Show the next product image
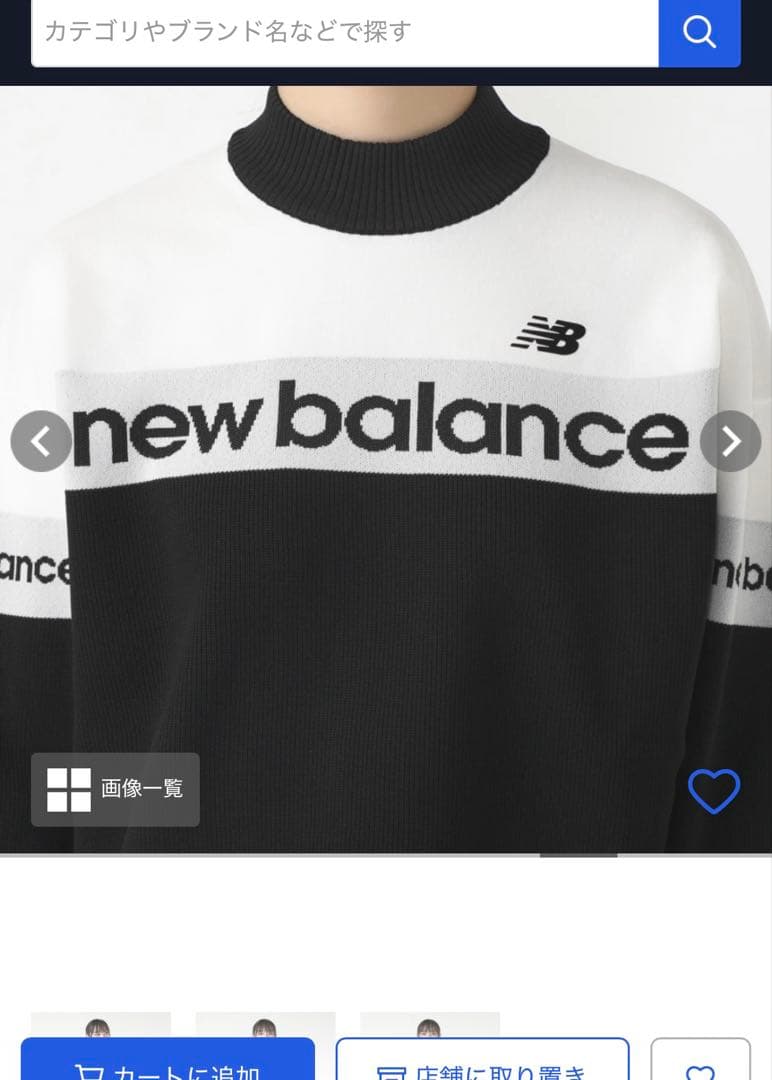Screen dimensions: 772x1080 (731, 441)
